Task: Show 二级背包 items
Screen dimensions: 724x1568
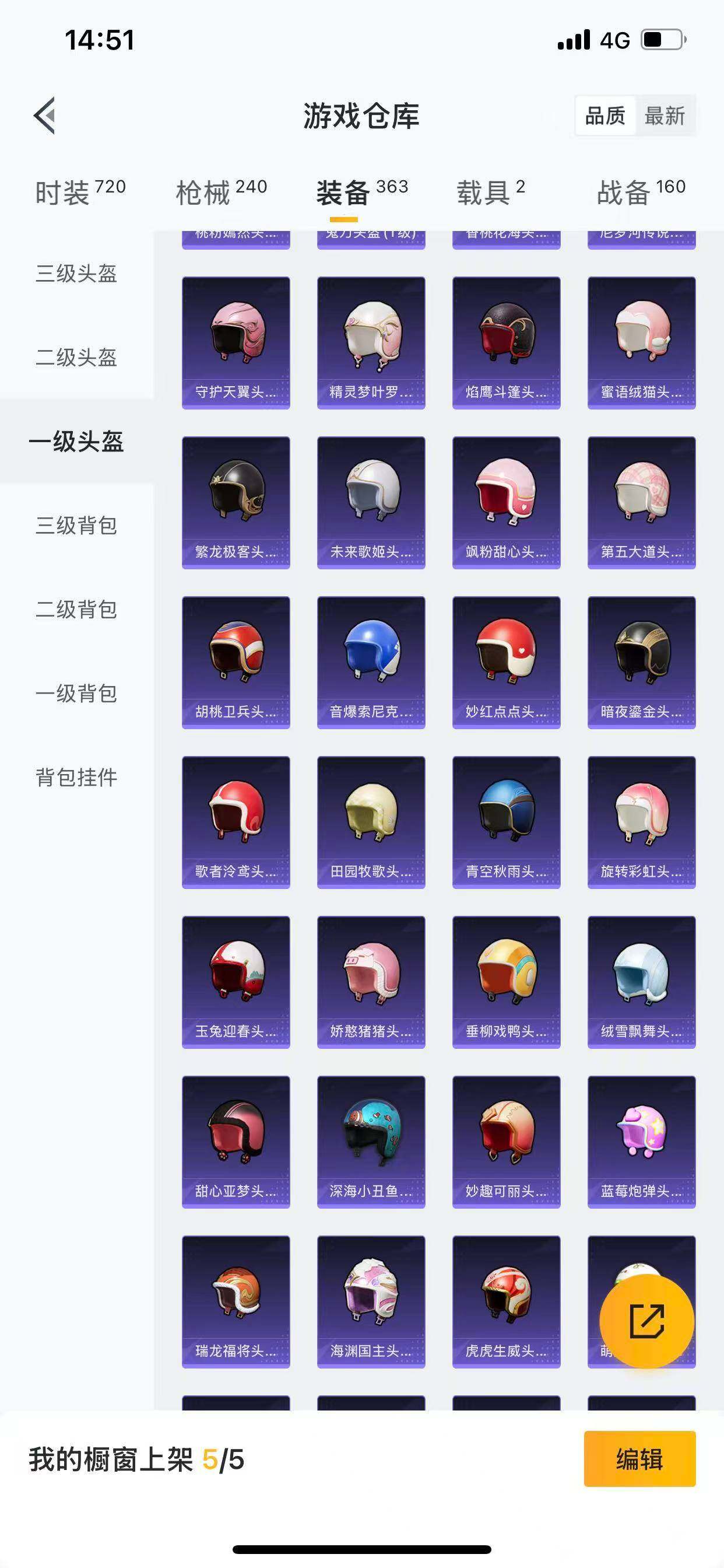Action: pos(76,610)
